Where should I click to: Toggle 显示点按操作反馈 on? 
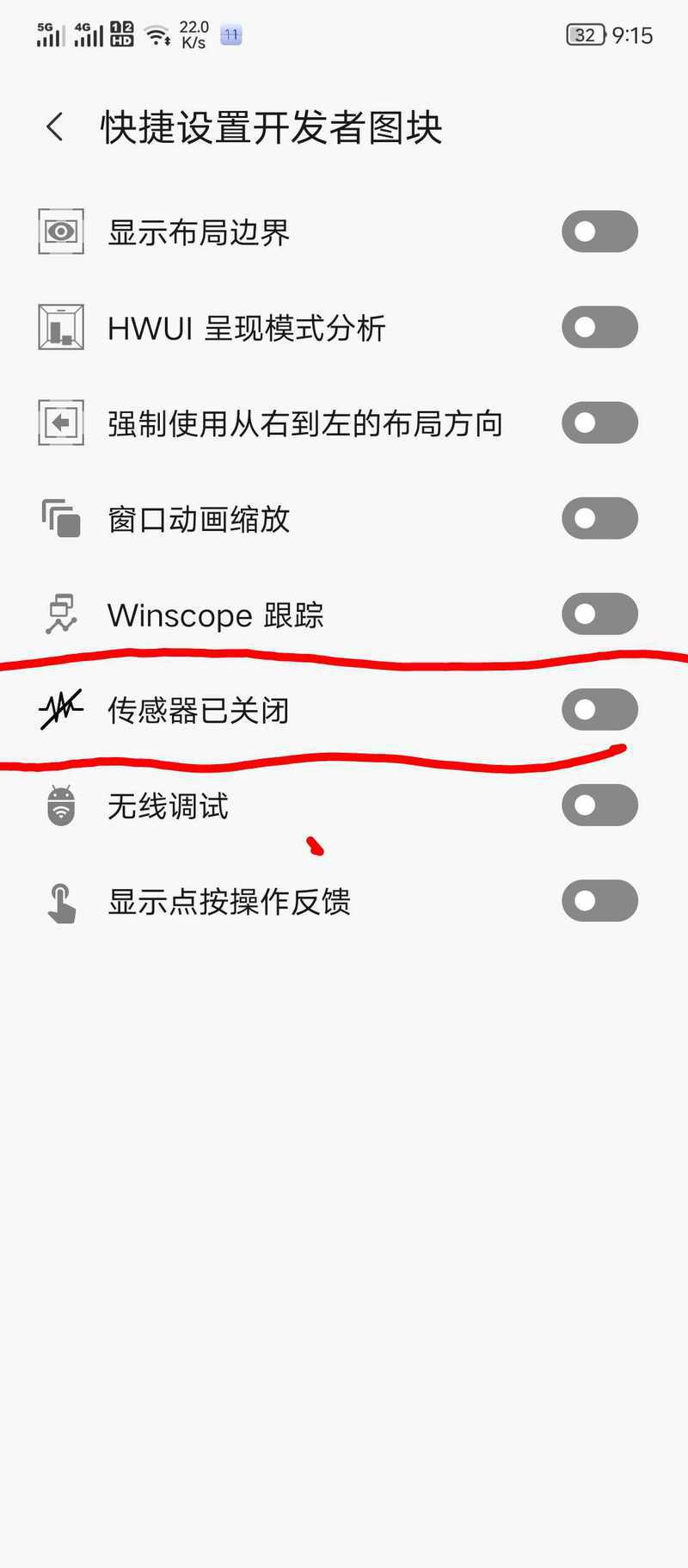point(599,900)
